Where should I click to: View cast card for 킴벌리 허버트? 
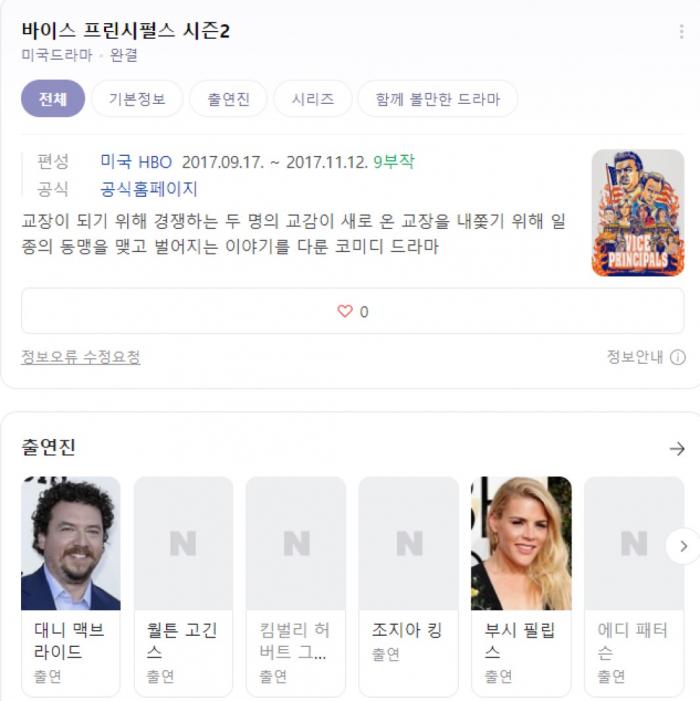[296, 585]
